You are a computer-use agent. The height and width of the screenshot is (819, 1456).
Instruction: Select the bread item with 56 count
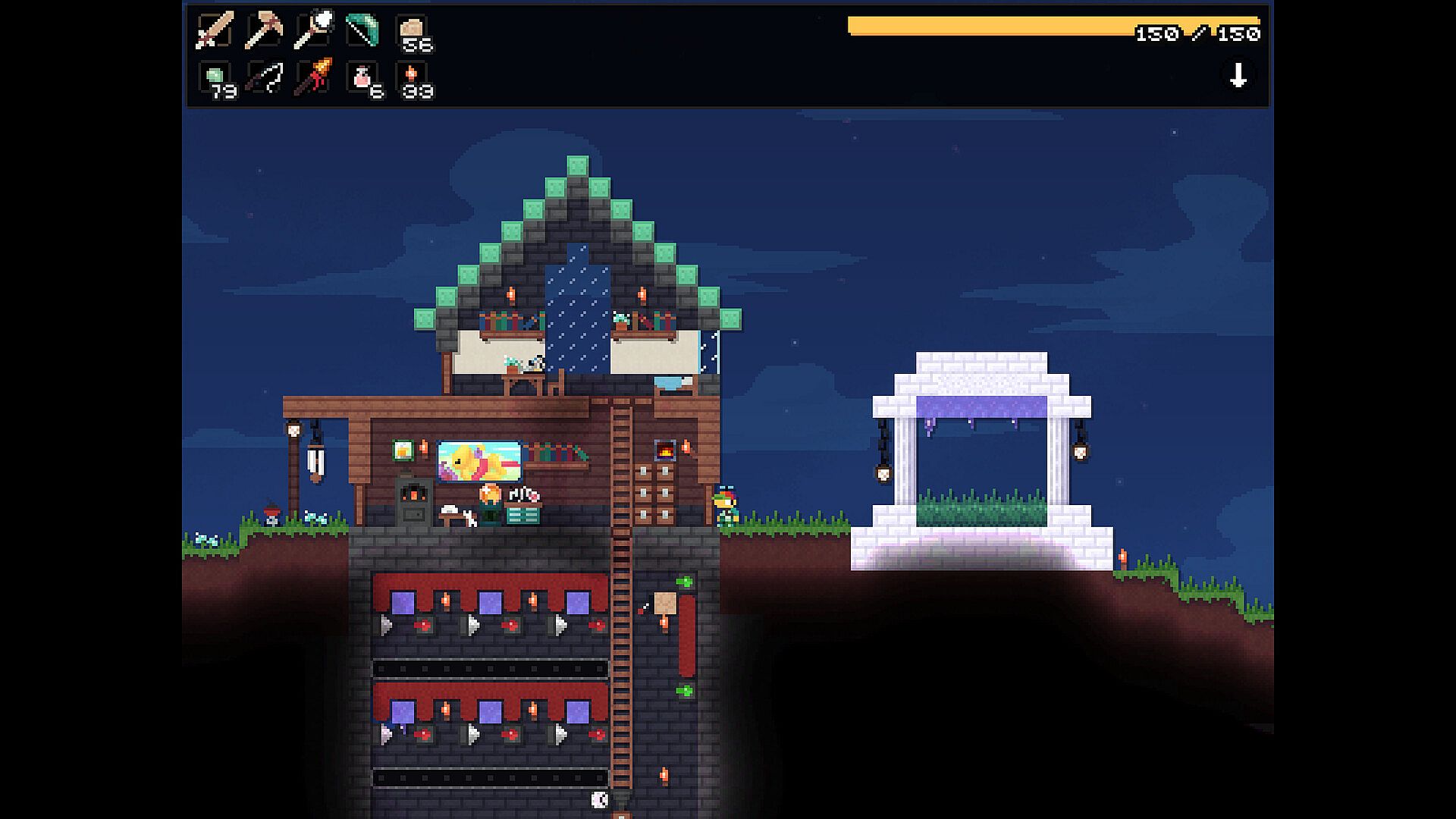pos(413,32)
